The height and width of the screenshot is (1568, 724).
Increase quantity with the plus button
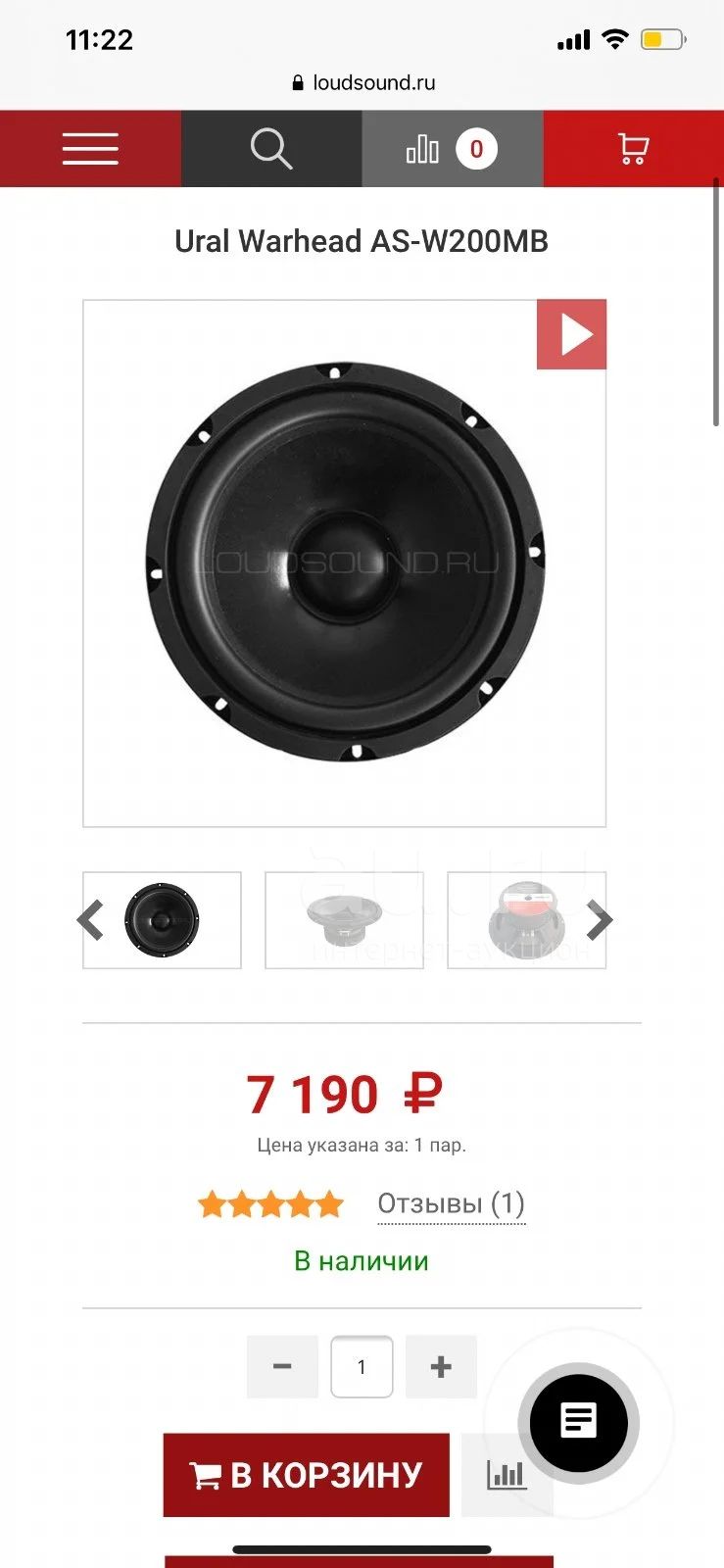click(441, 1366)
